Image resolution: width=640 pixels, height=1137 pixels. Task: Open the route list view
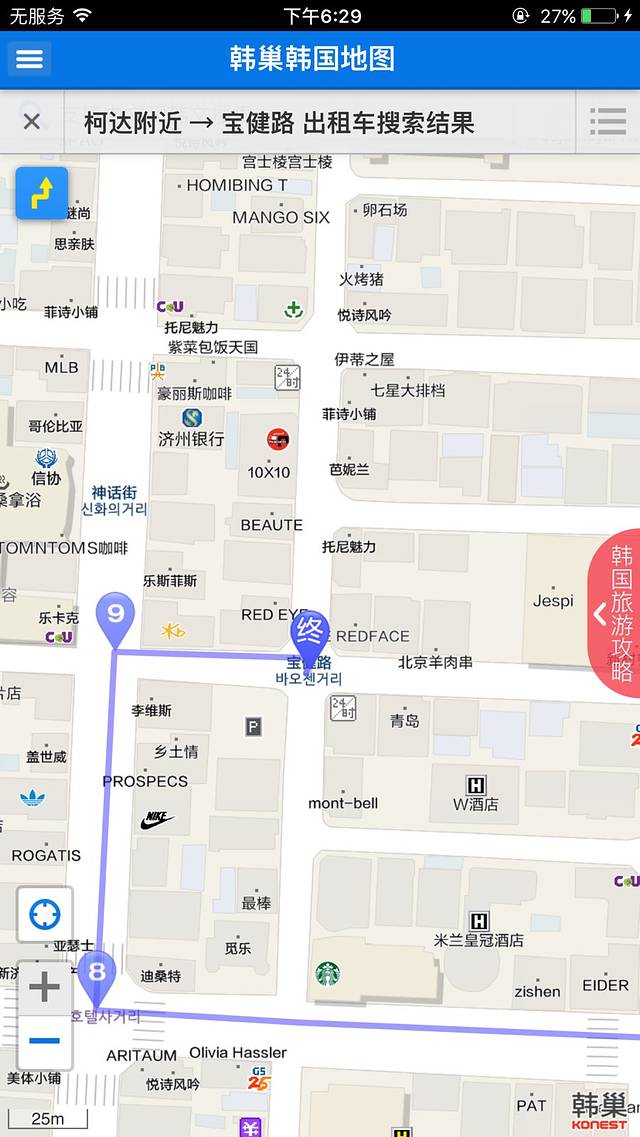[x=607, y=122]
